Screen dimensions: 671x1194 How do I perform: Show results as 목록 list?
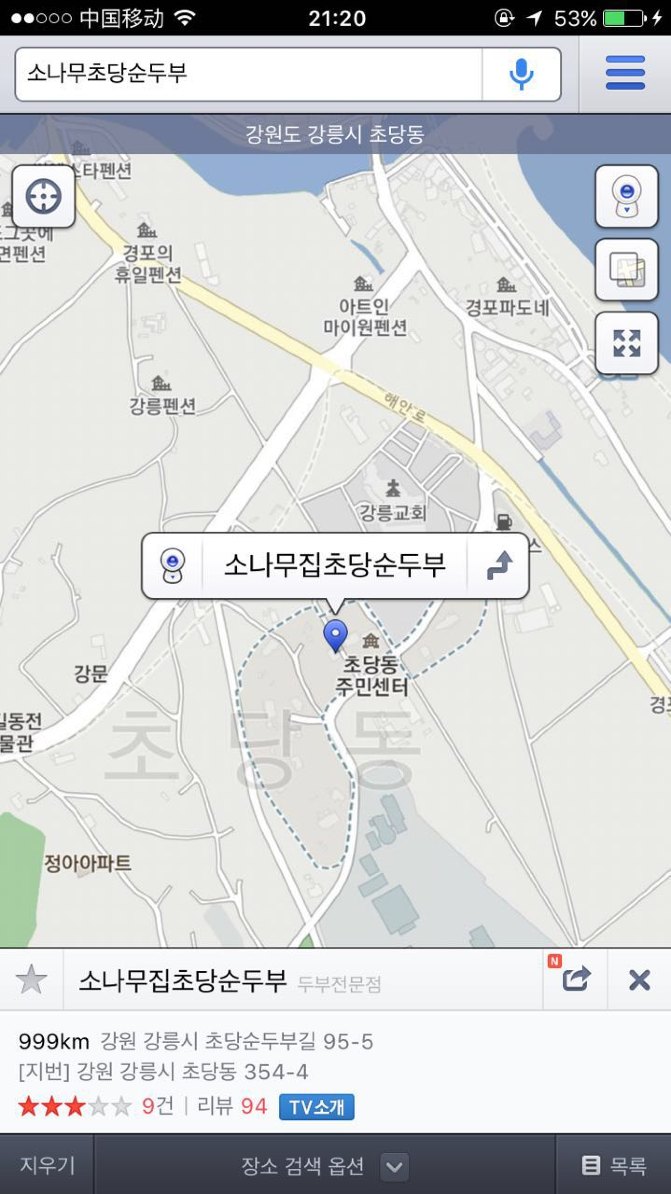(614, 1165)
